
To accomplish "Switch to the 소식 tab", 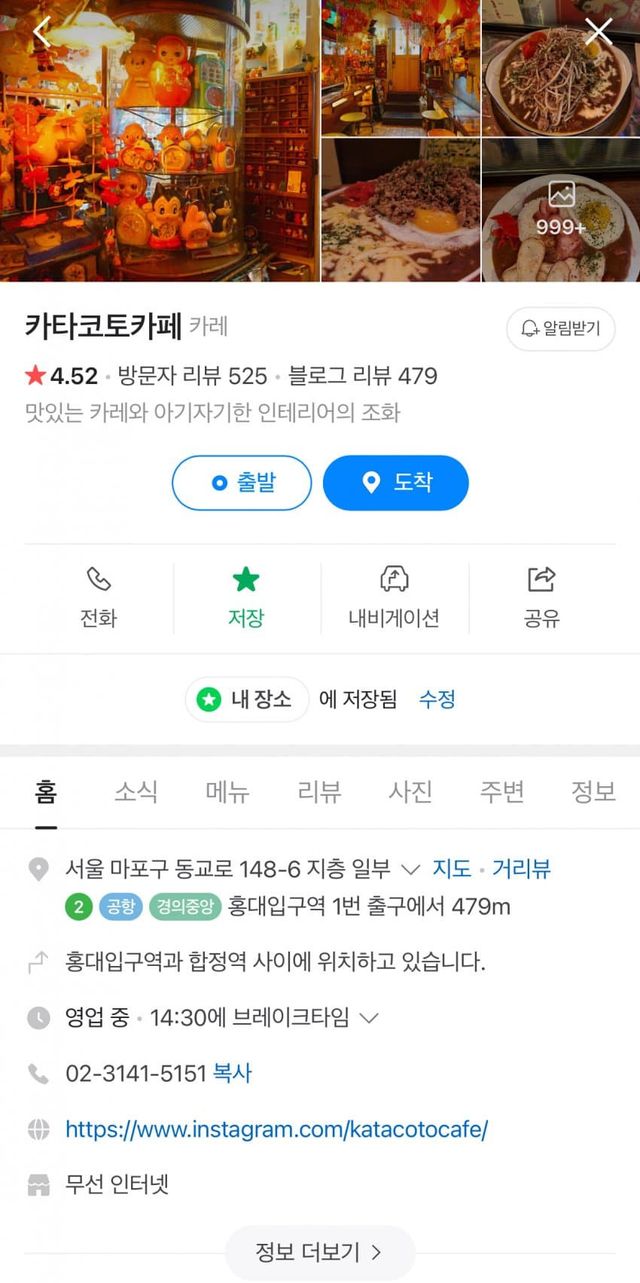I will (135, 793).
